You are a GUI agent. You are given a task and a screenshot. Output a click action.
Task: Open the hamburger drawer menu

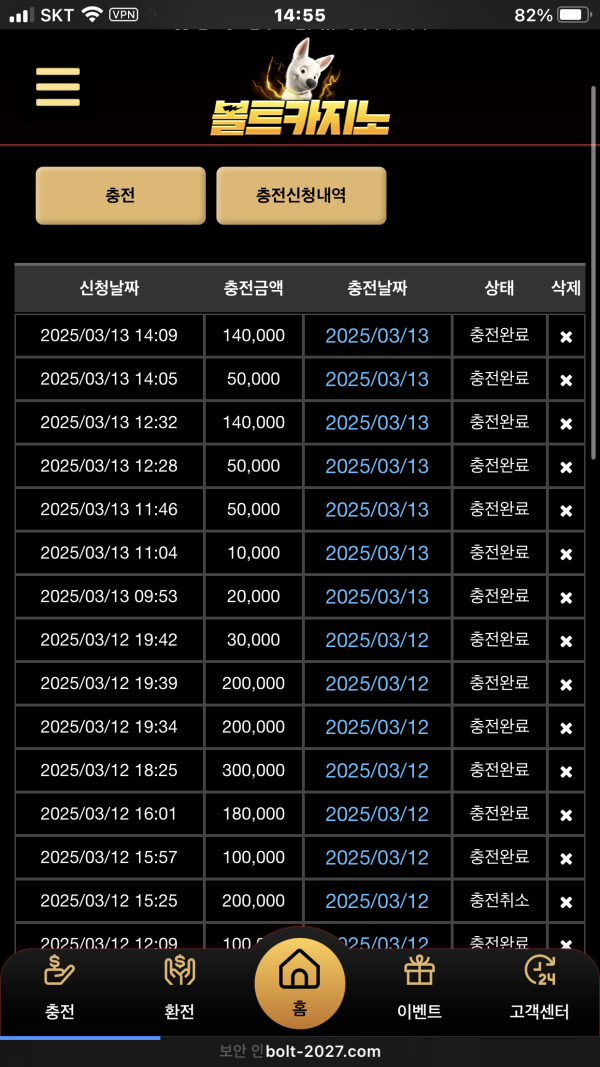pyautogui.click(x=58, y=87)
